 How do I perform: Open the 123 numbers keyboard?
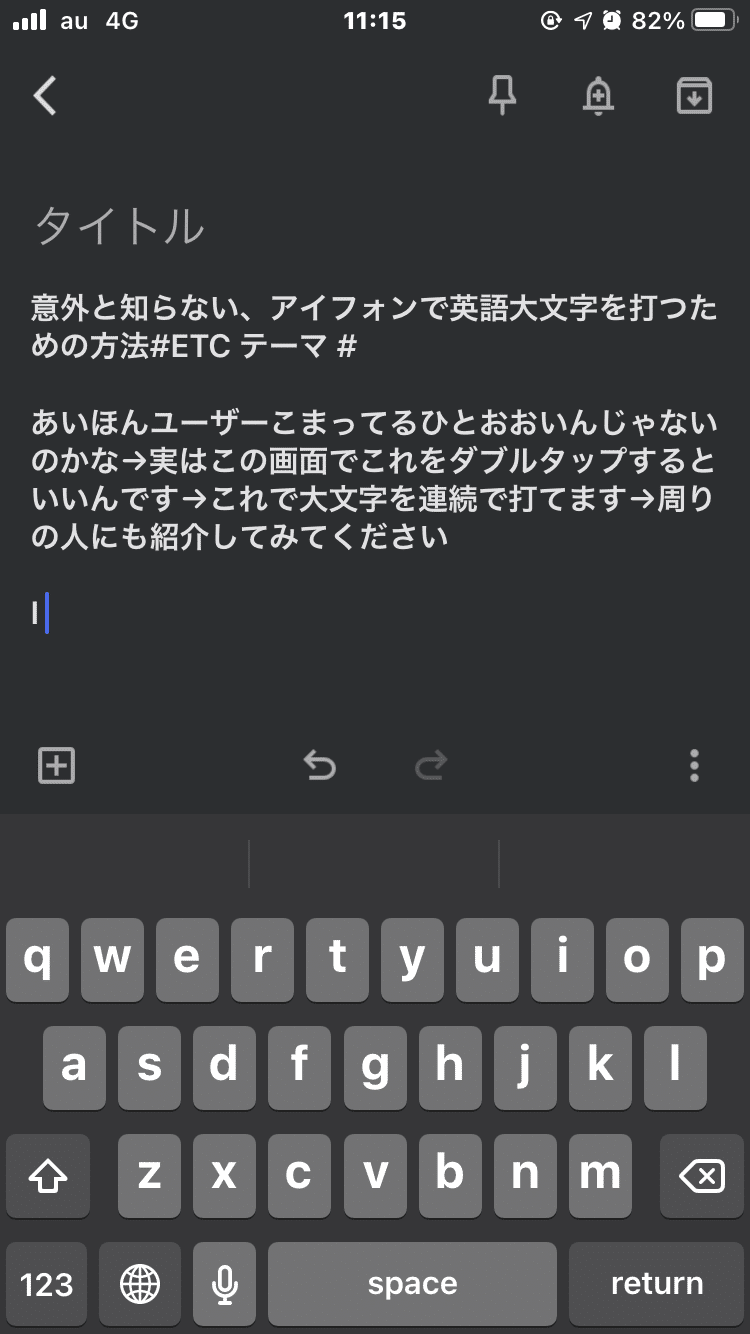click(x=47, y=1284)
